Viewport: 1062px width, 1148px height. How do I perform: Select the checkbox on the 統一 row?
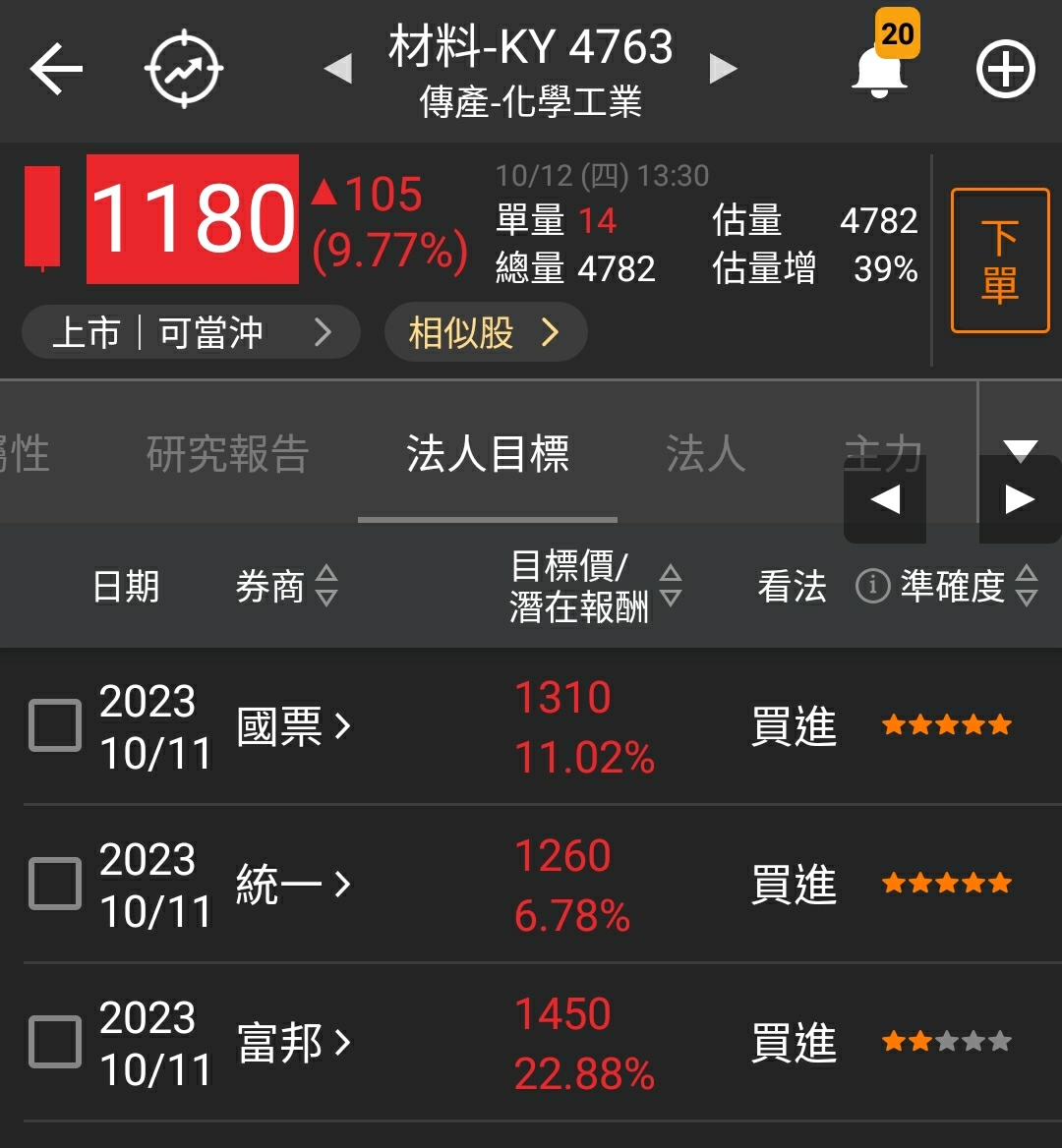tap(54, 884)
